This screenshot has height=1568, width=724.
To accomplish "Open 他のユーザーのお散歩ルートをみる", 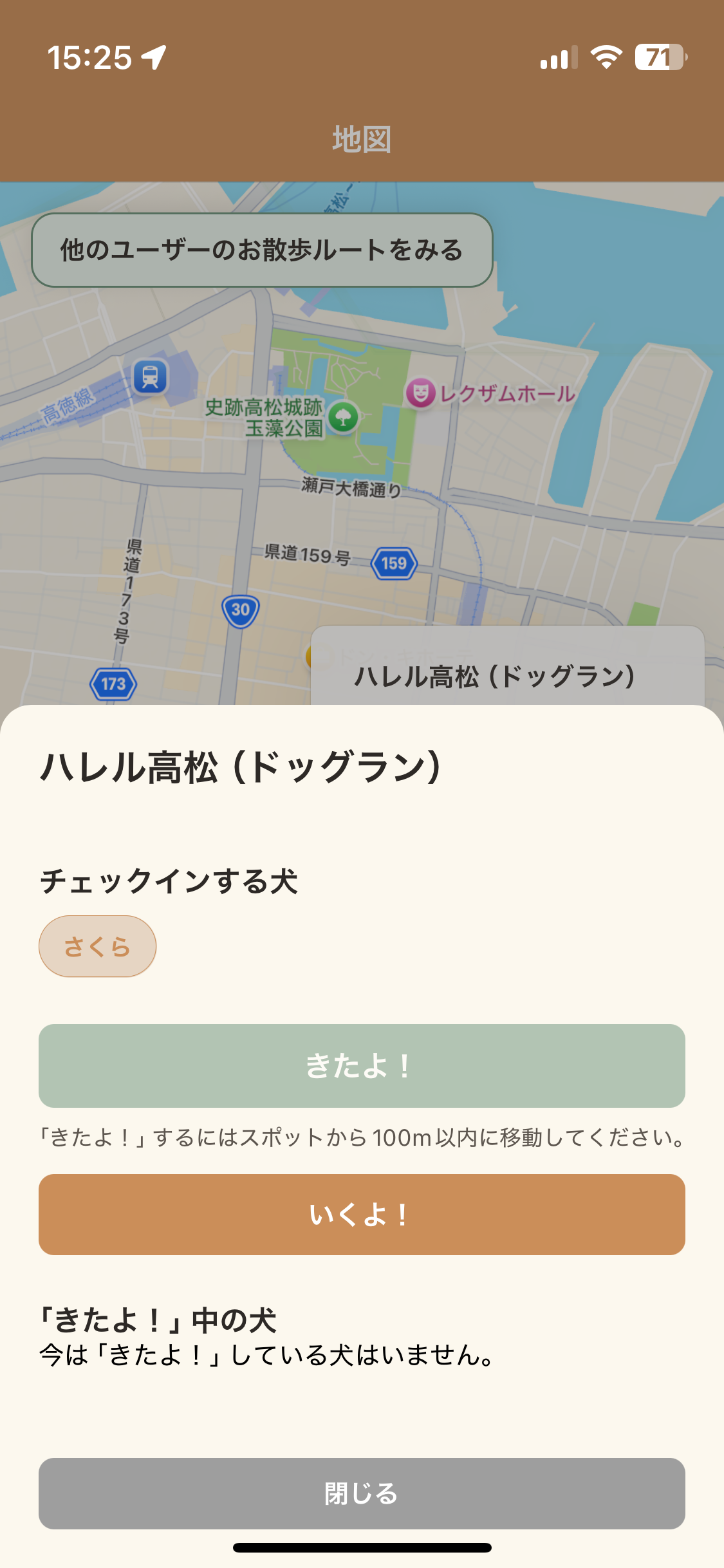I will click(x=264, y=252).
